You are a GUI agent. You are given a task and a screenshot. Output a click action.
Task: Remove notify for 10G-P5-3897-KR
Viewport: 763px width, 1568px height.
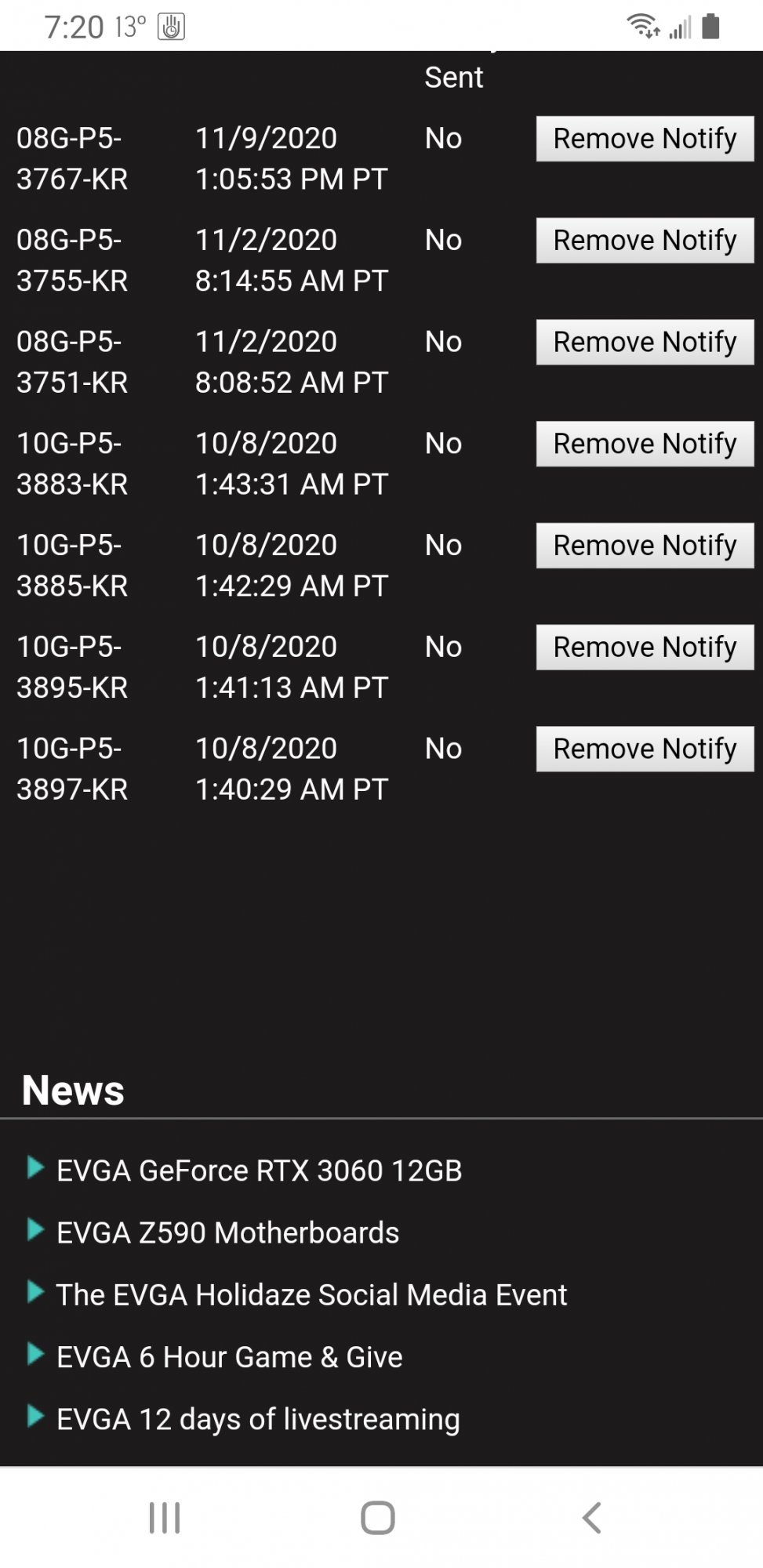tap(645, 750)
